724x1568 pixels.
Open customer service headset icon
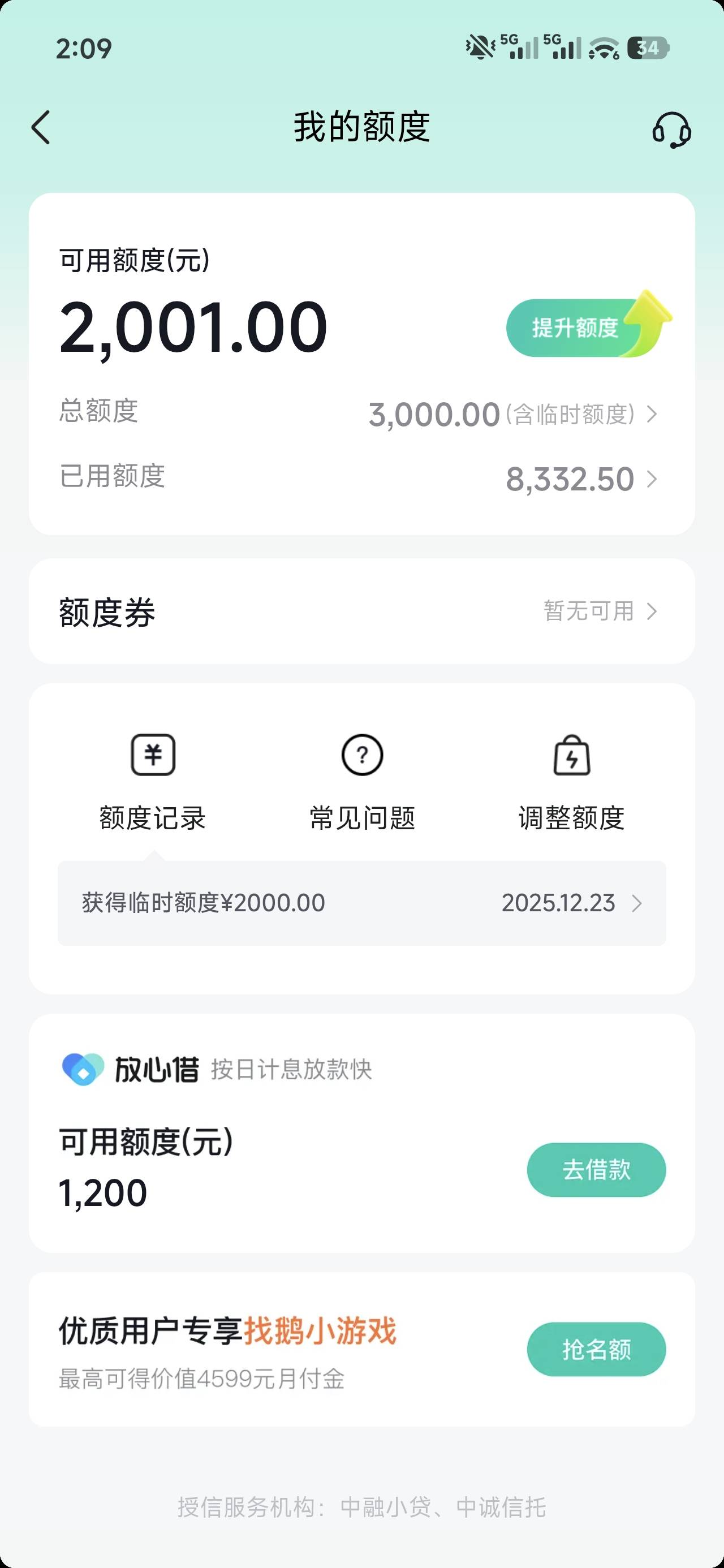pos(671,130)
